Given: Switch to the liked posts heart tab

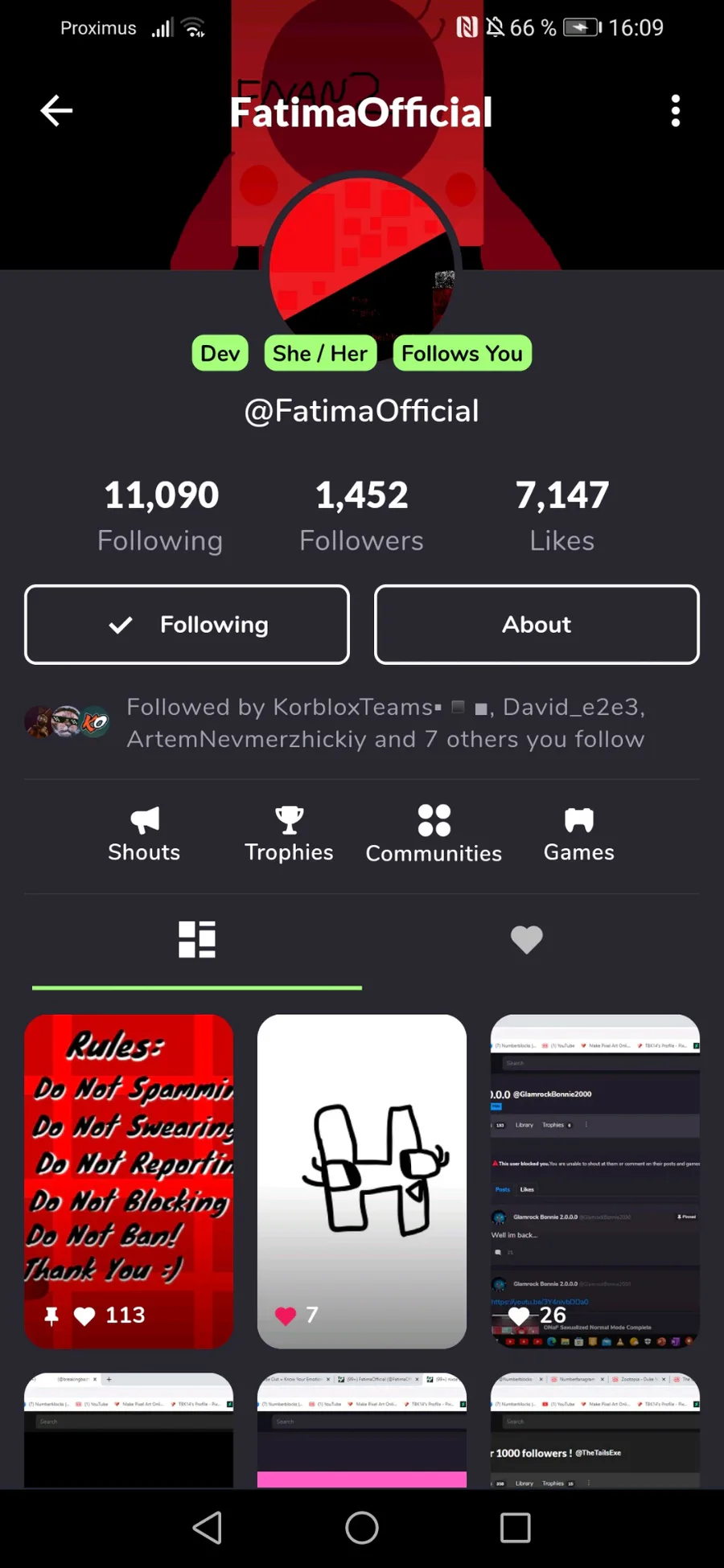Looking at the screenshot, I should coord(527,939).
